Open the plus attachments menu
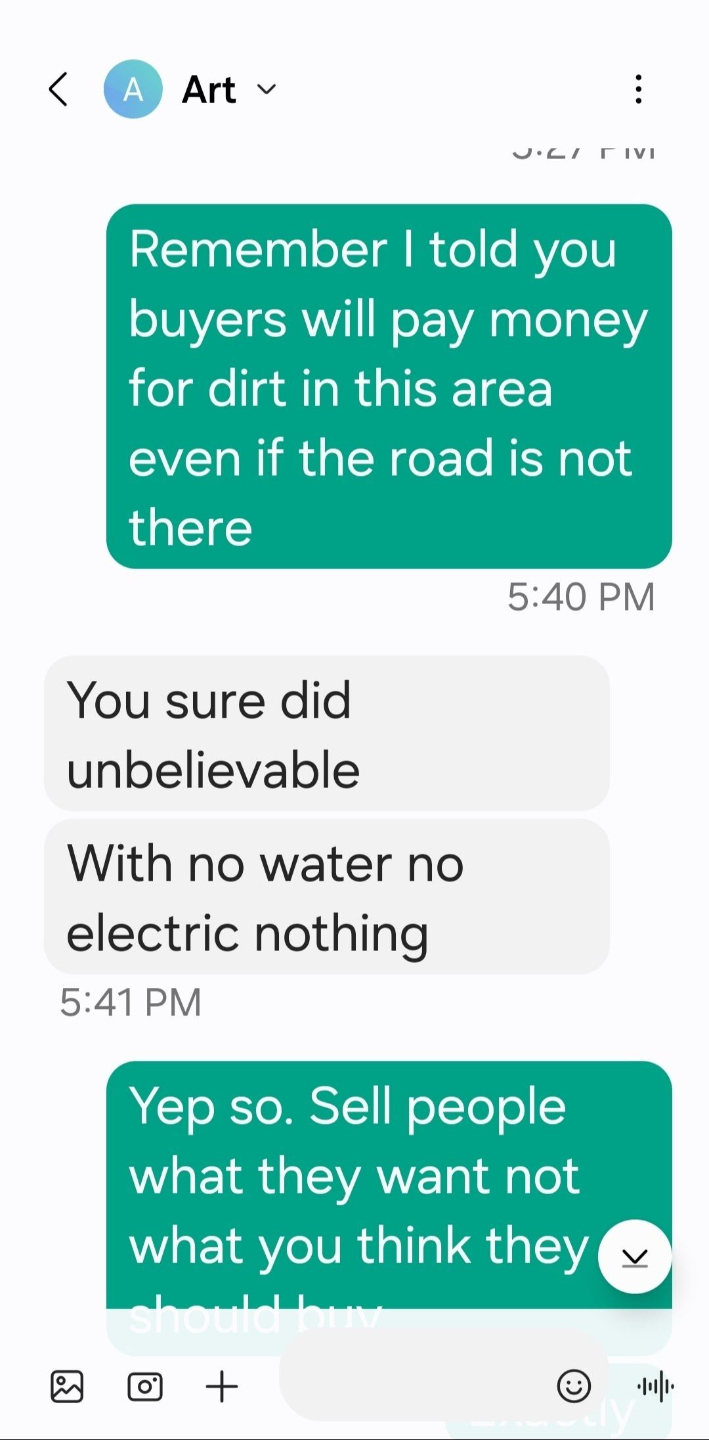The image size is (709, 1440). [222, 1387]
